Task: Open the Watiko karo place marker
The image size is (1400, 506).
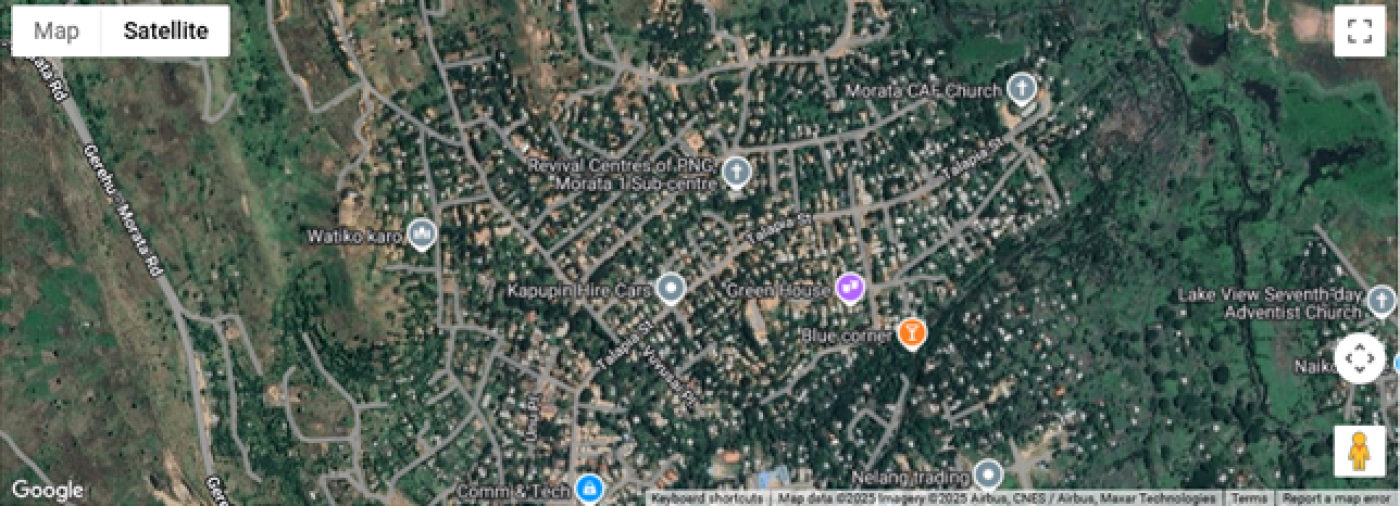Action: [x=423, y=235]
